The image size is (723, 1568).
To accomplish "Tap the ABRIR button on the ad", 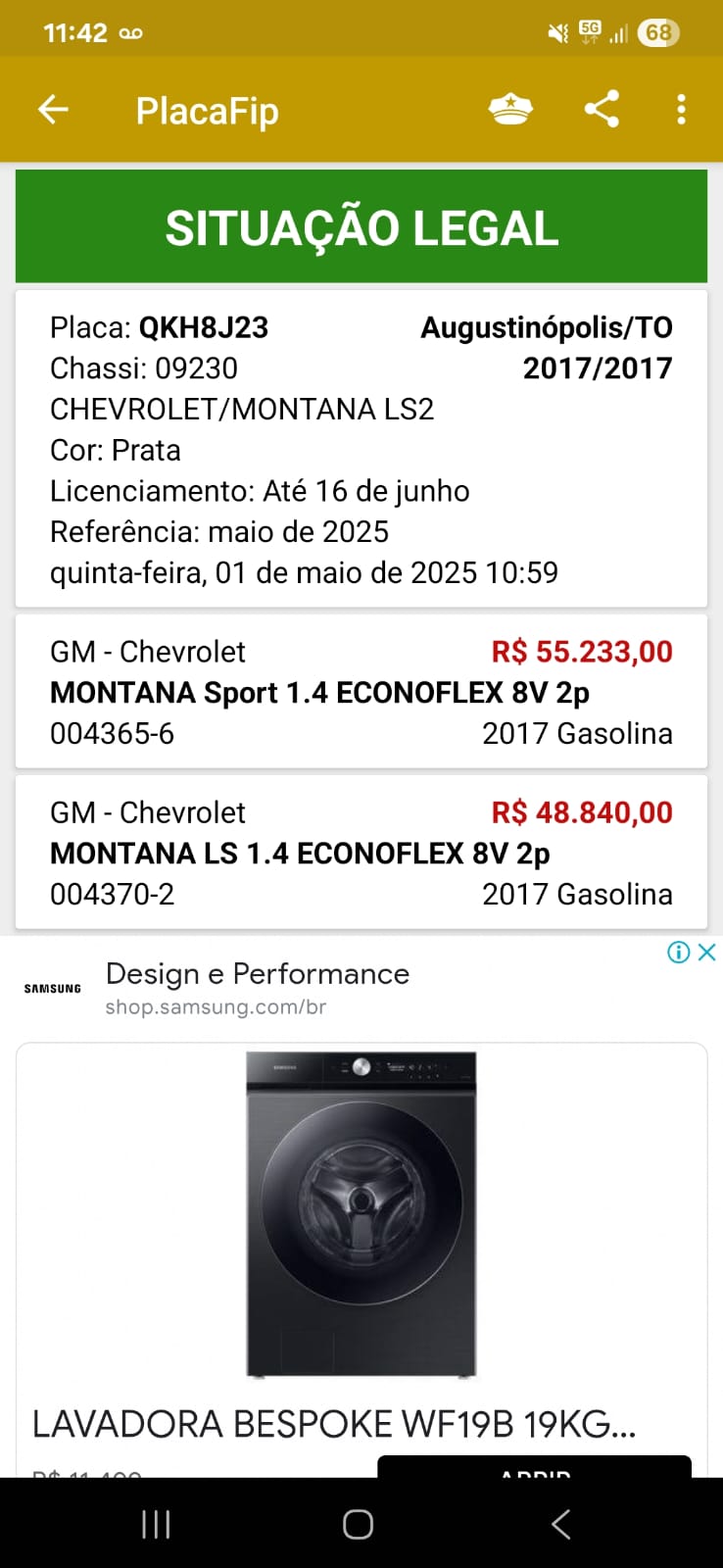I will (534, 1474).
